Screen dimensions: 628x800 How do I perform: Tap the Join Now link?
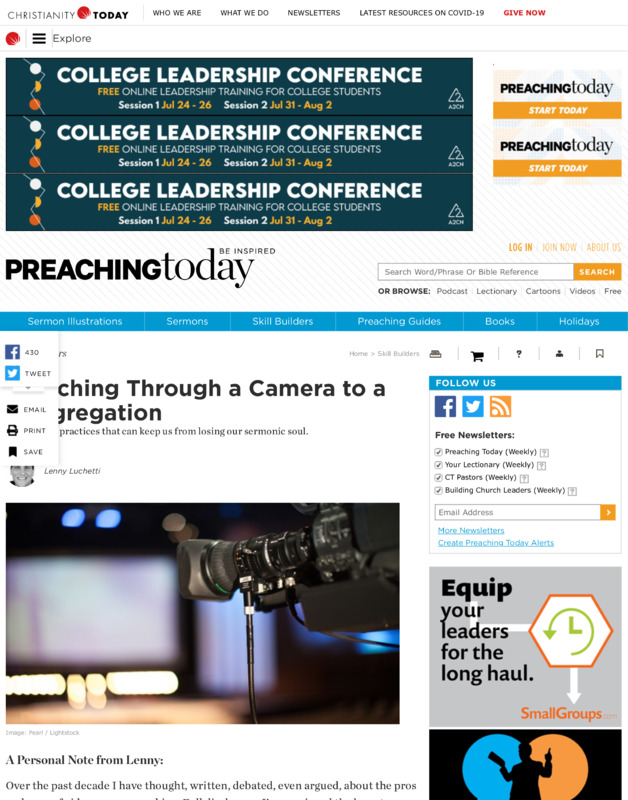[559, 247]
